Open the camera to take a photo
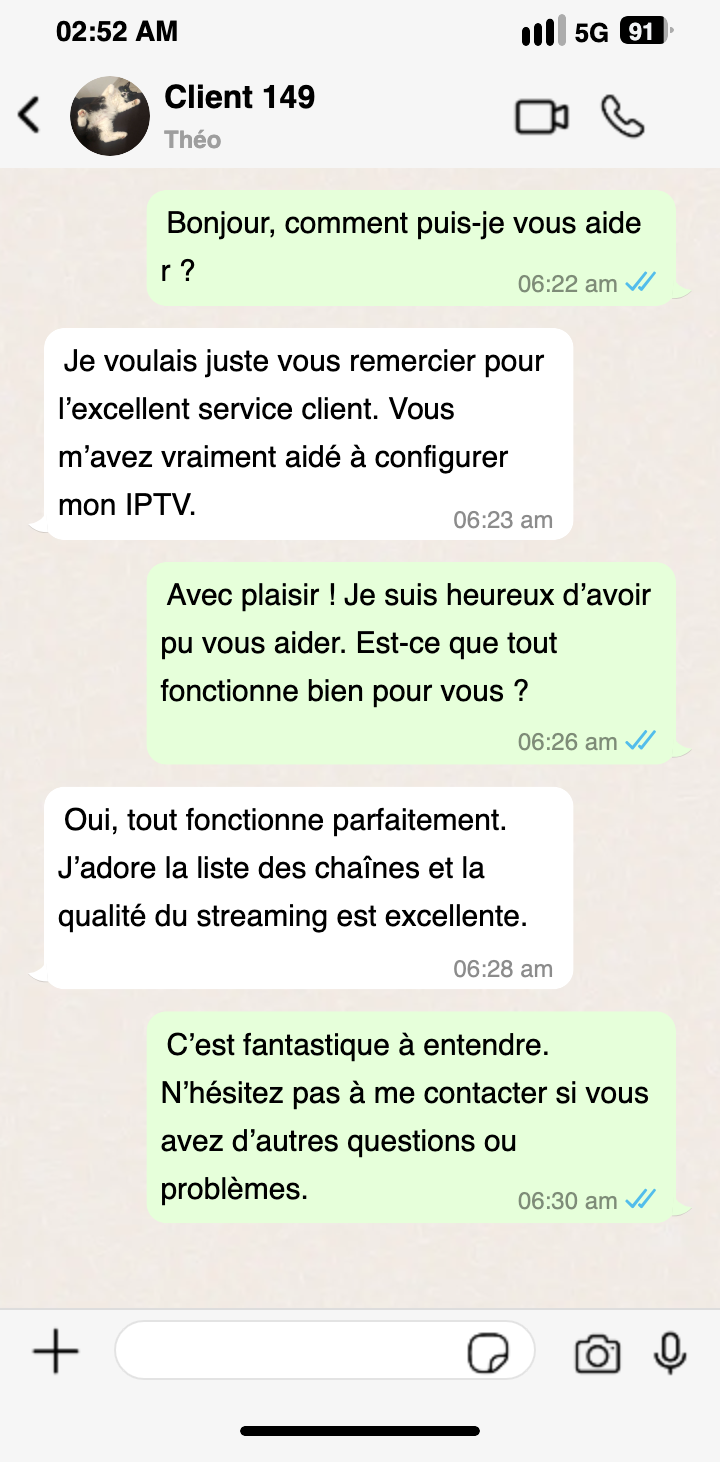 click(596, 1351)
